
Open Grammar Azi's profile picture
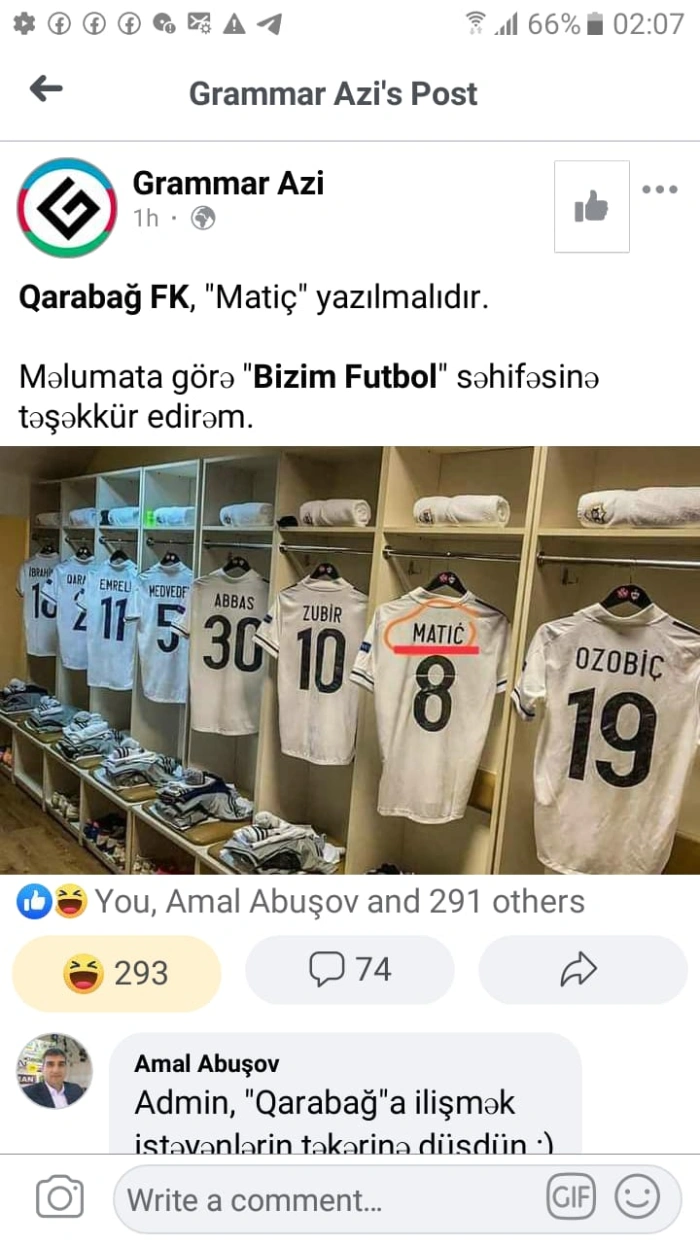tap(67, 208)
